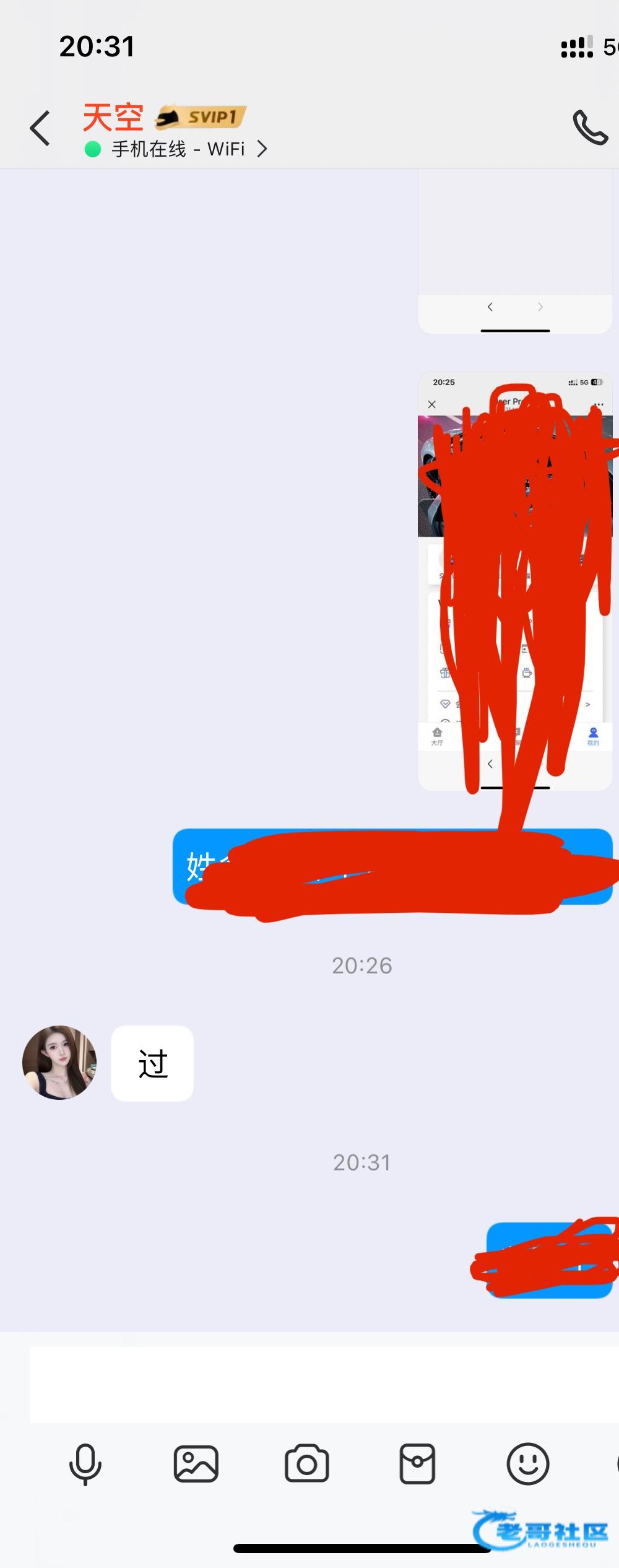Record a voice message with microphone
Viewport: 619px width, 1568px height.
[85, 1464]
